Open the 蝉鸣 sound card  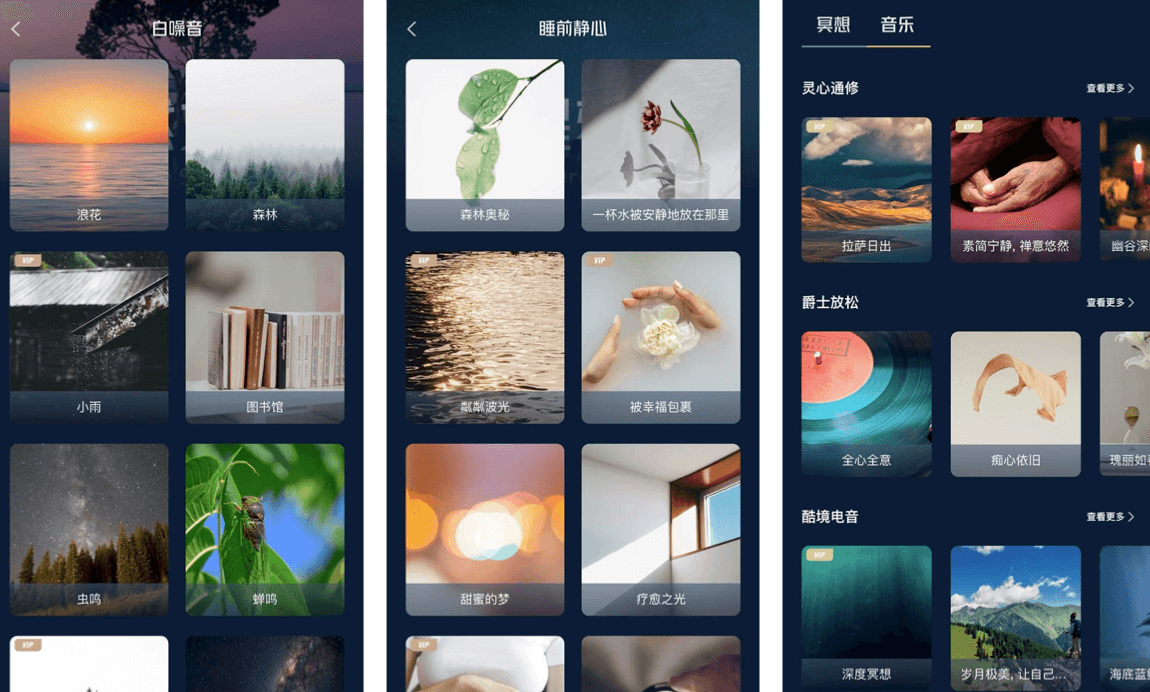[x=265, y=529]
